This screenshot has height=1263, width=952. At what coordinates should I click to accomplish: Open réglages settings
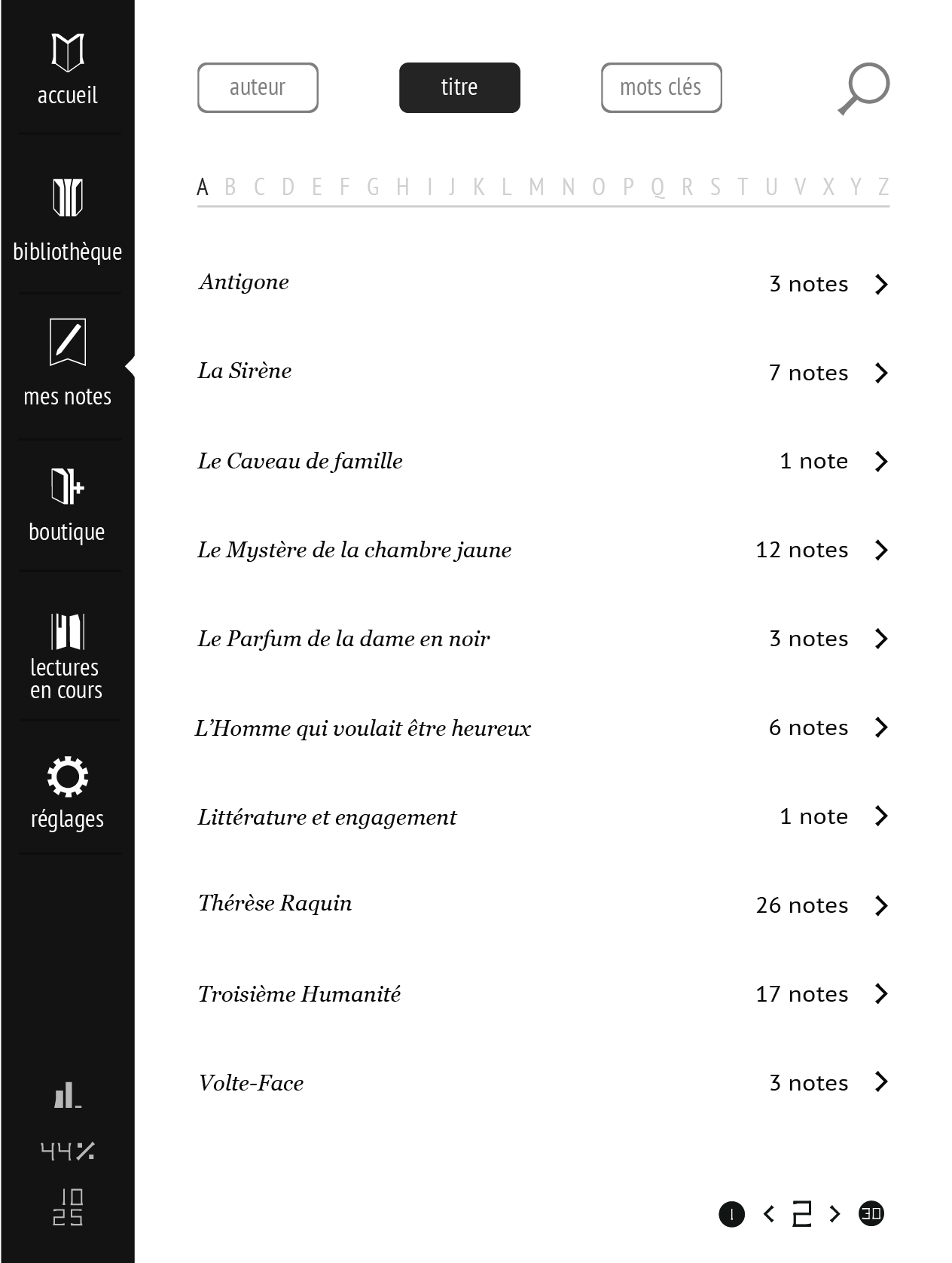pyautogui.click(x=67, y=792)
